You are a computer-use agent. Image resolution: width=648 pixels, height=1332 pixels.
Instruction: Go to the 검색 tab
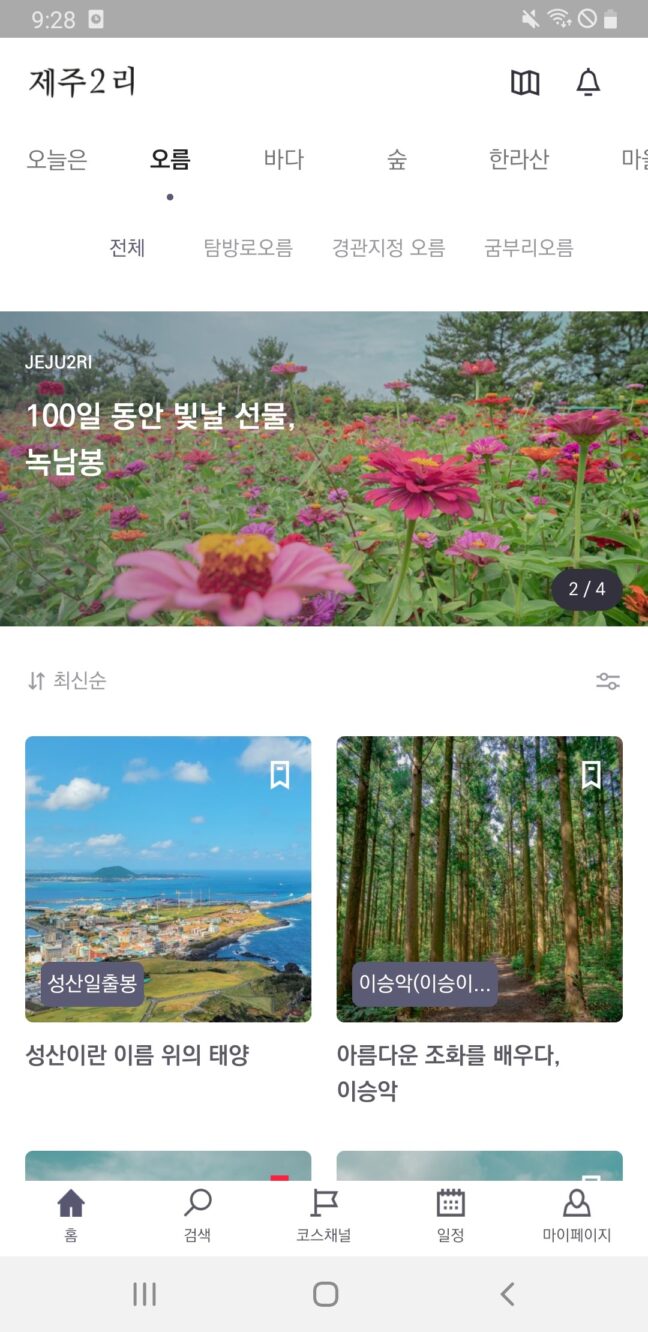197,1214
